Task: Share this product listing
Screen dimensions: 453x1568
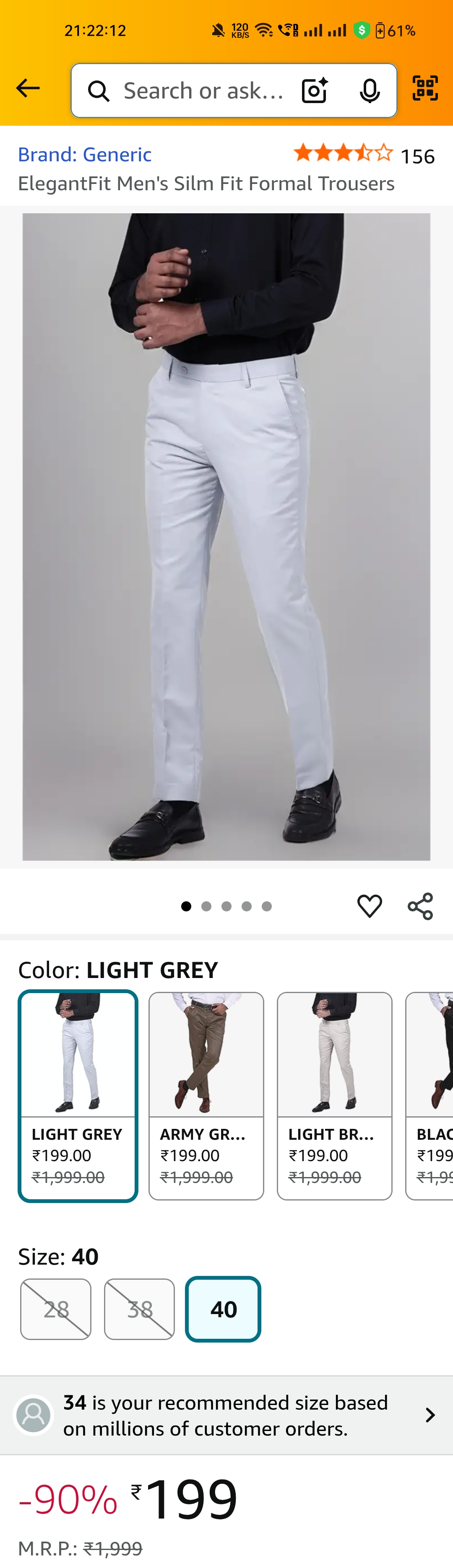Action: pos(420,906)
